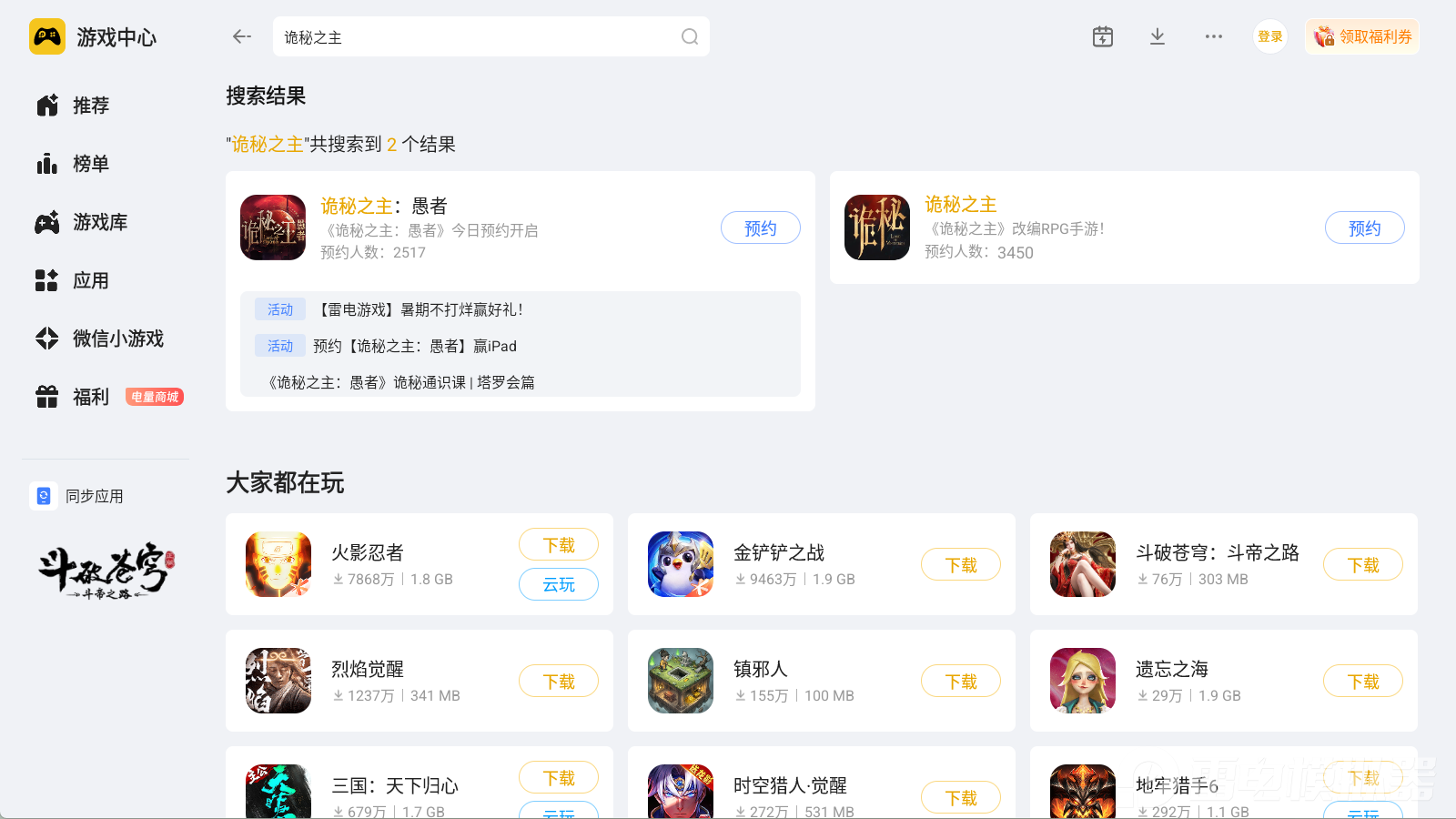Open the 遗忘之海 game card
The width and height of the screenshot is (1456, 819).
click(1224, 681)
